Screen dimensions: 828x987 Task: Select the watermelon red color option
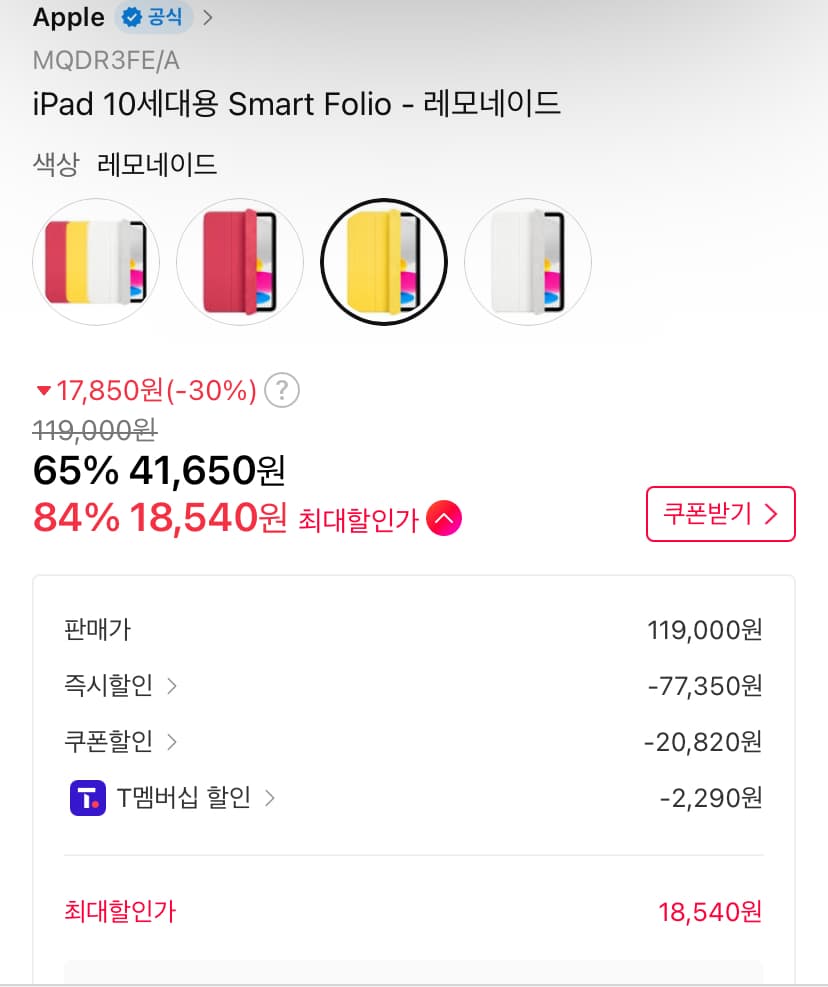tap(240, 261)
